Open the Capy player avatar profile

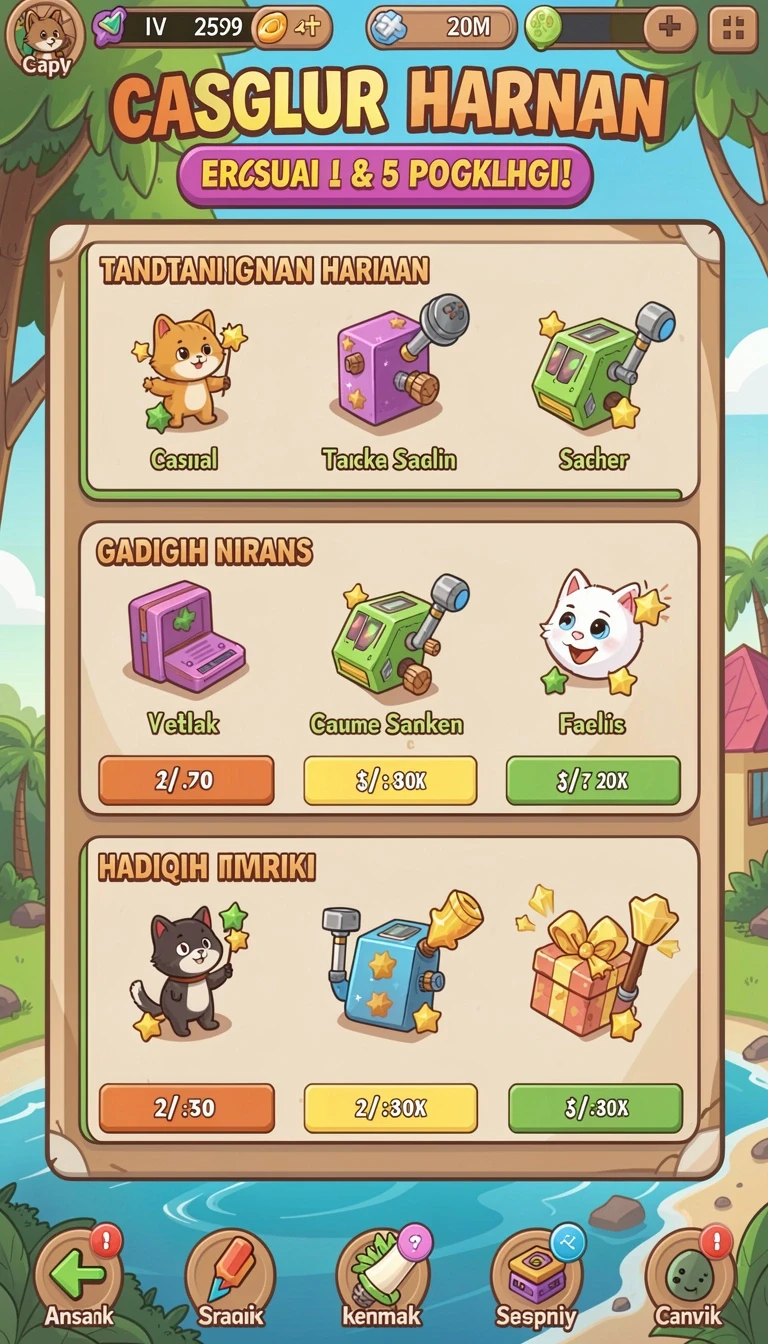point(44,37)
